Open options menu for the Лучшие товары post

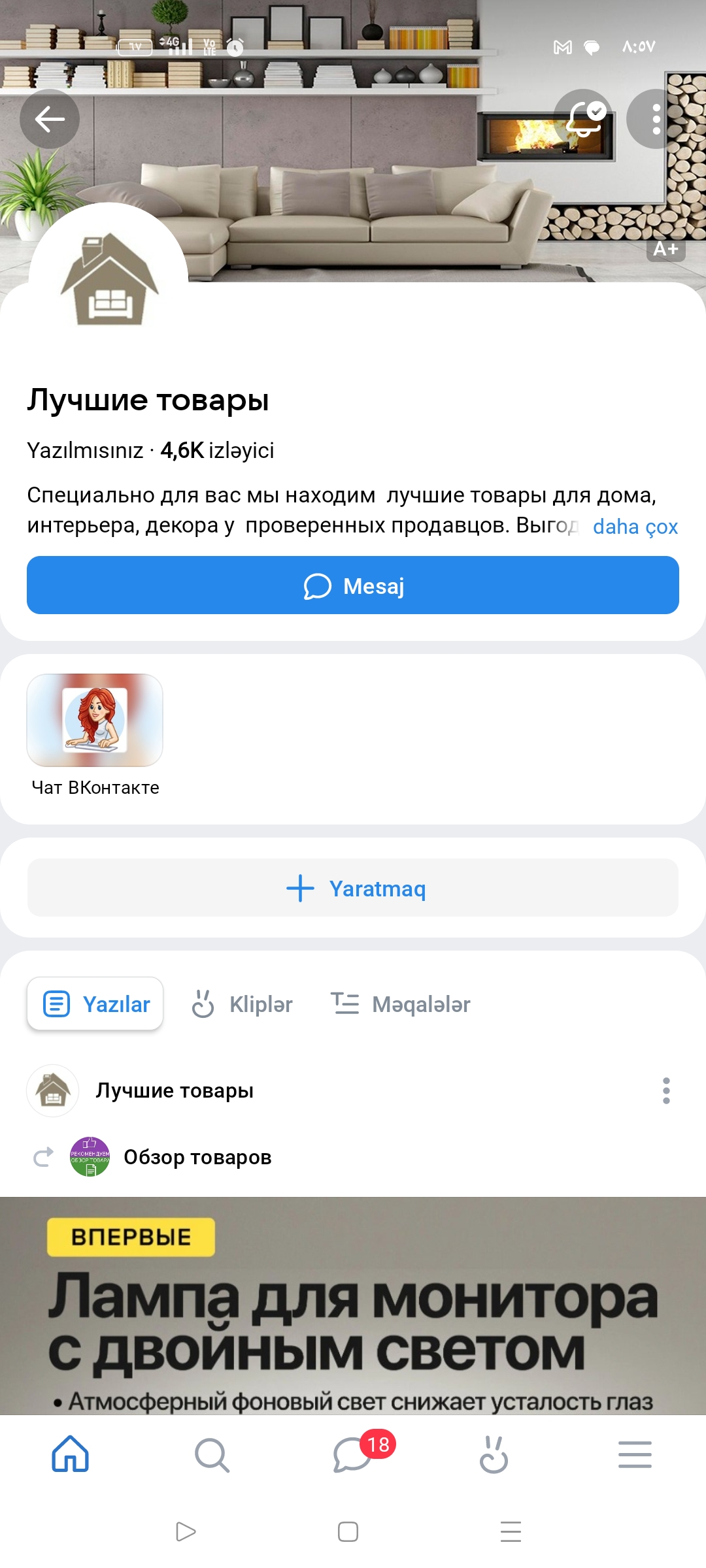point(666,1090)
